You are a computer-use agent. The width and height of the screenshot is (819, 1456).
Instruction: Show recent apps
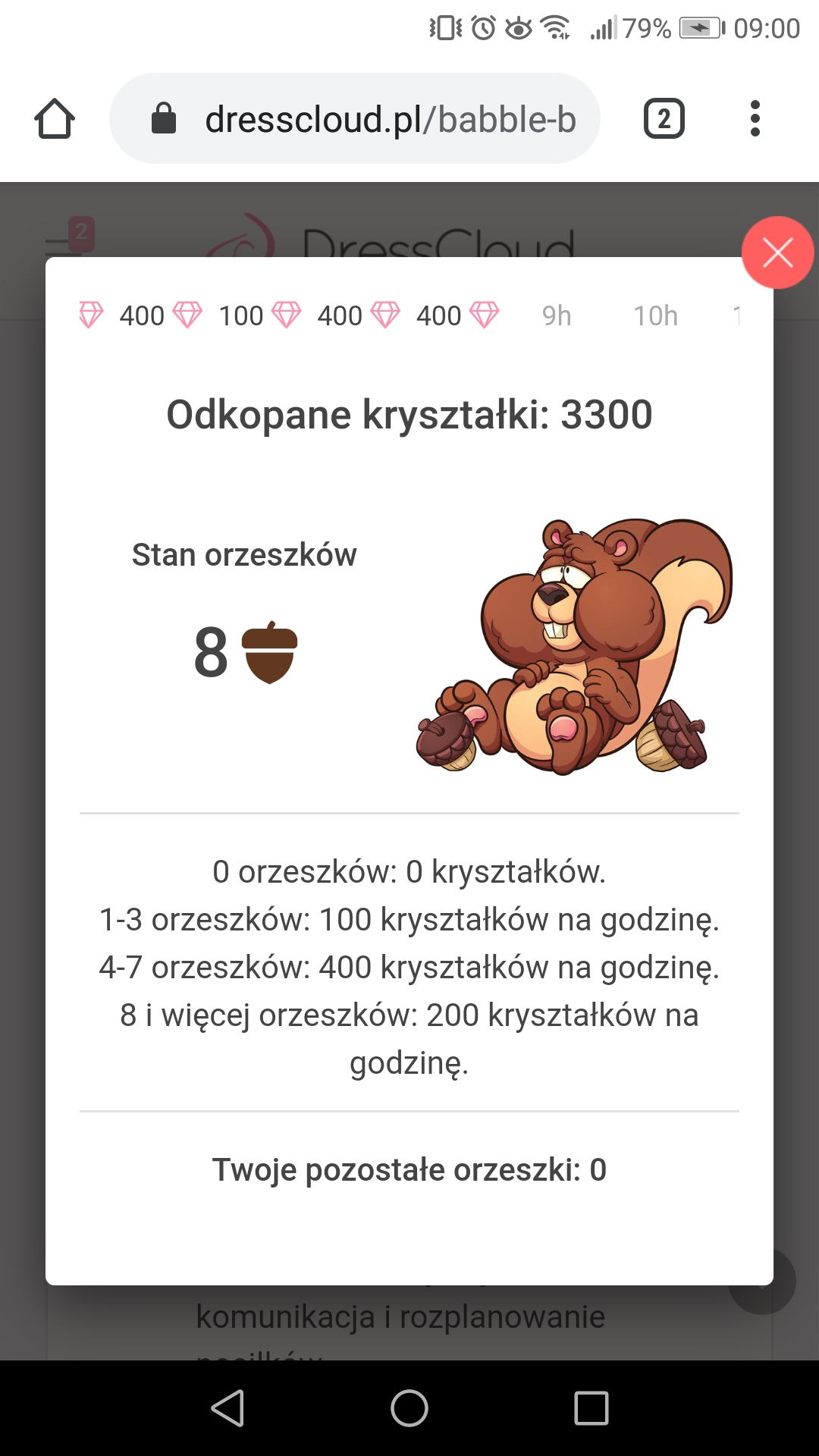pyautogui.click(x=591, y=1408)
